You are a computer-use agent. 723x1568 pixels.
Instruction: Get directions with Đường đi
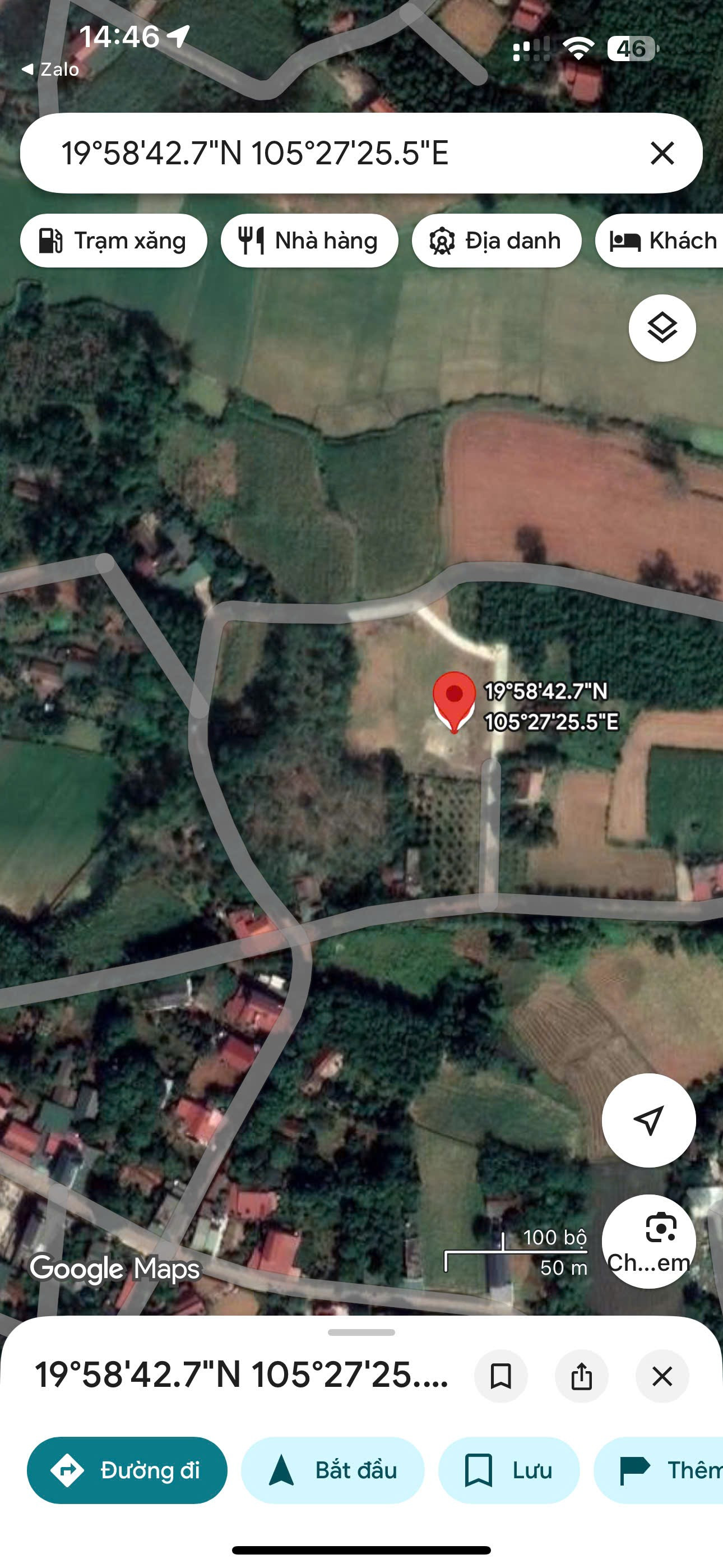point(127,1470)
